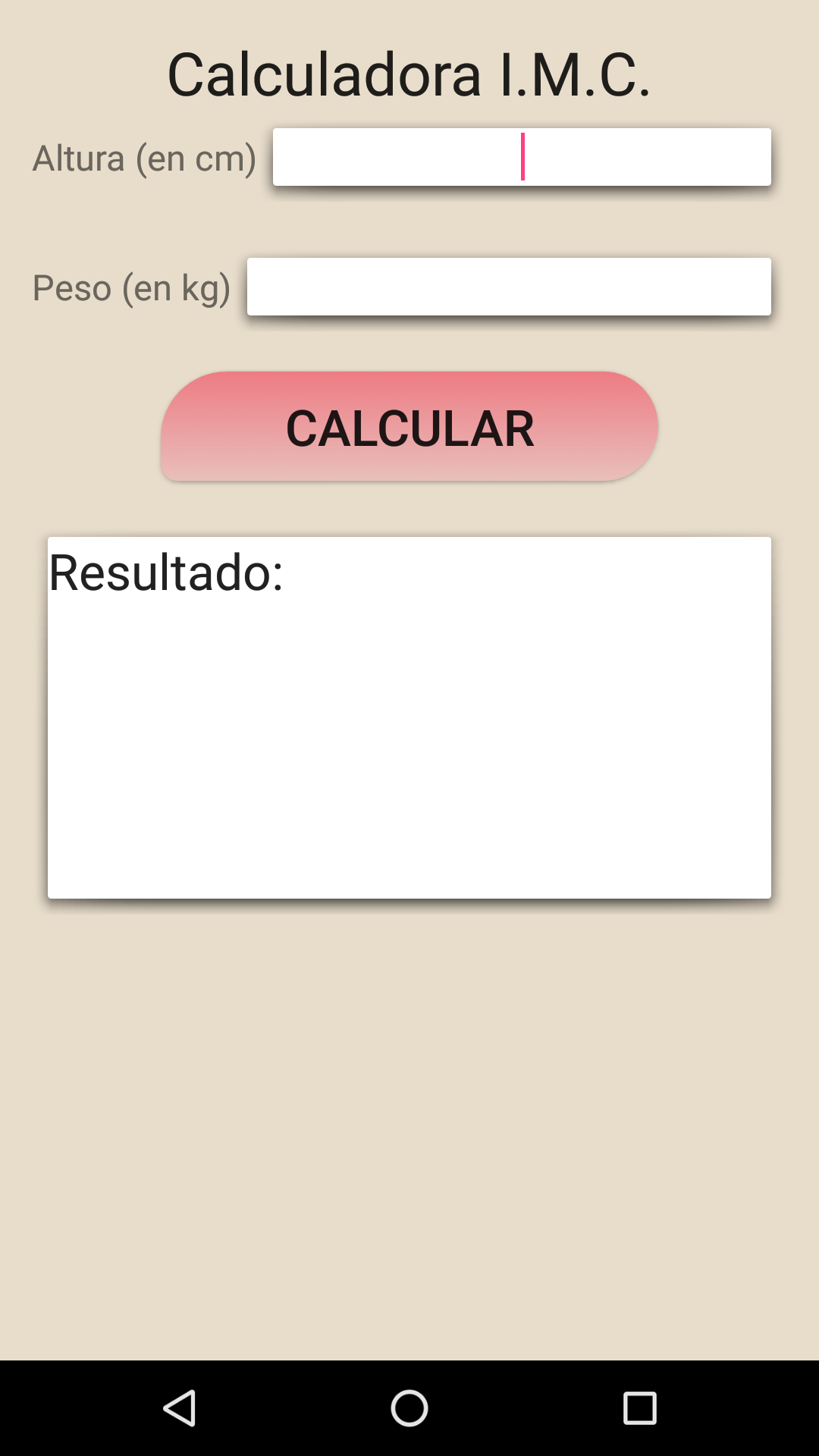Viewport: 819px width, 1456px height.
Task: Go back using the navigation bar
Action: (180, 1408)
